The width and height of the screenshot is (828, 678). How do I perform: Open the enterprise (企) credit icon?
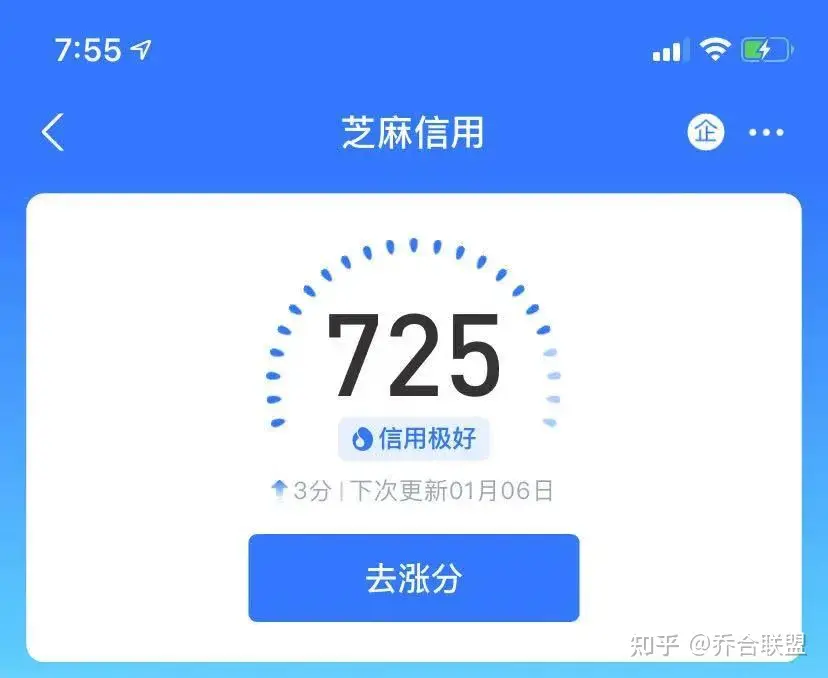(x=706, y=132)
